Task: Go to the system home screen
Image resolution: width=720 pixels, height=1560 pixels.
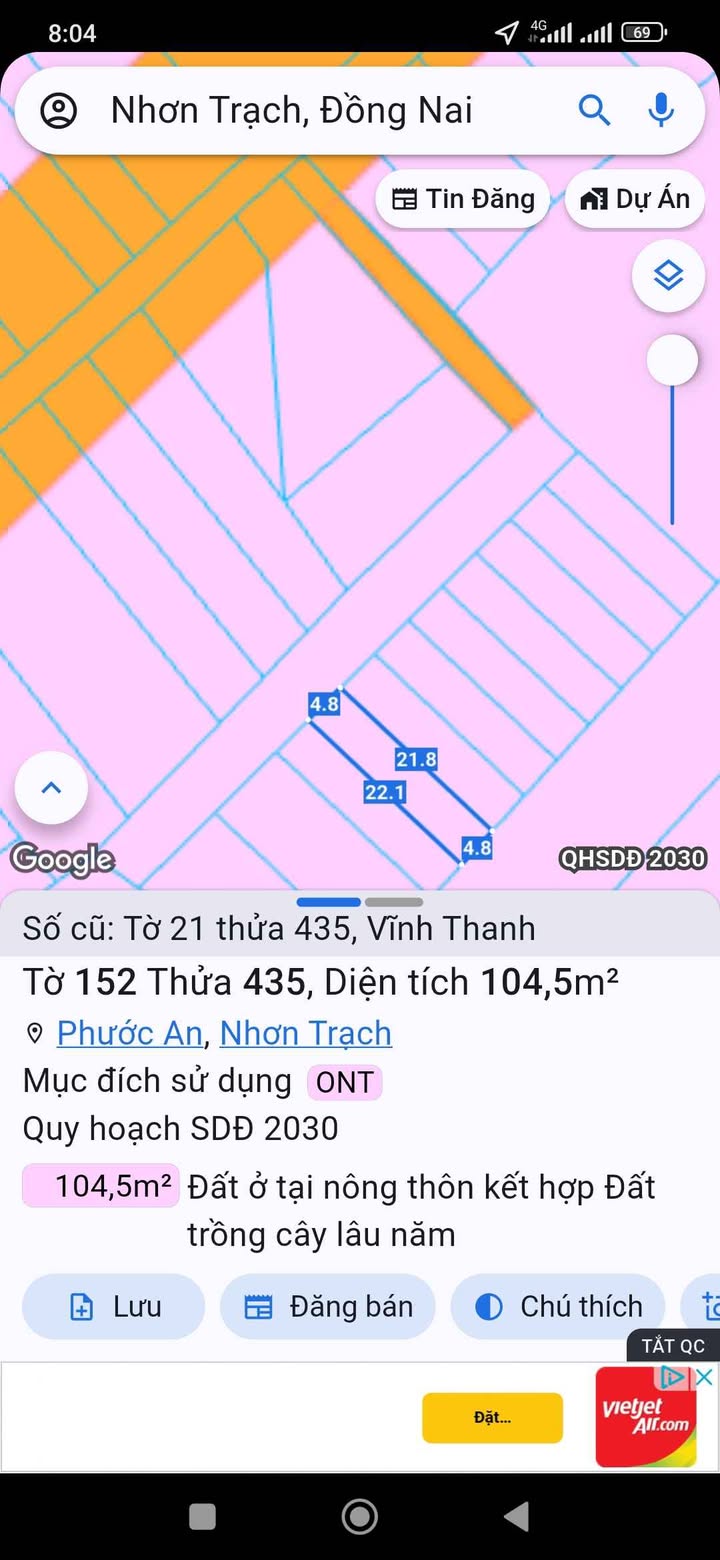Action: pyautogui.click(x=360, y=1517)
